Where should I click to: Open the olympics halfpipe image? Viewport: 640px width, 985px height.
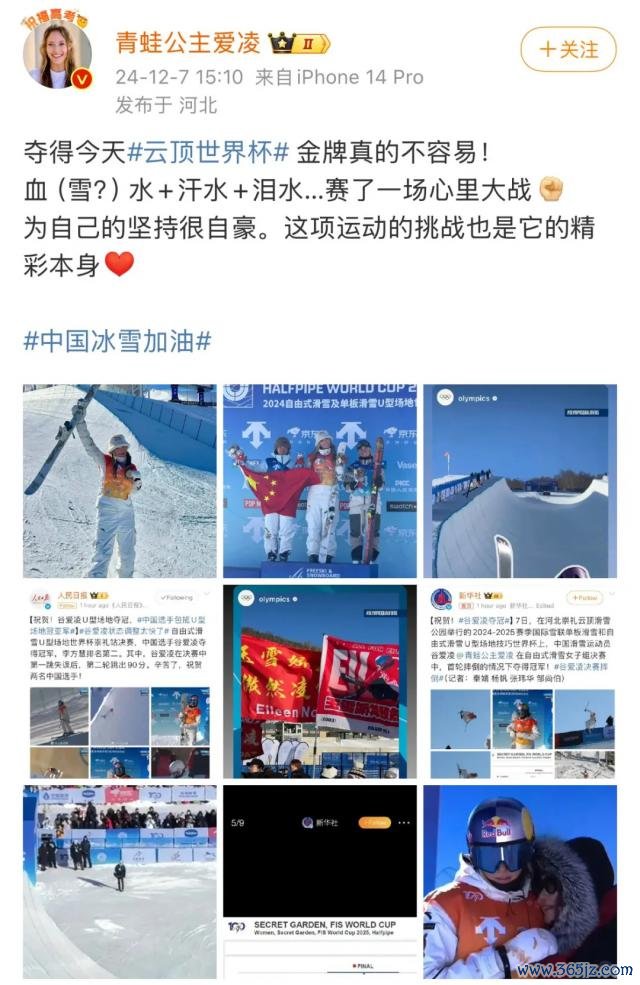[x=519, y=481]
